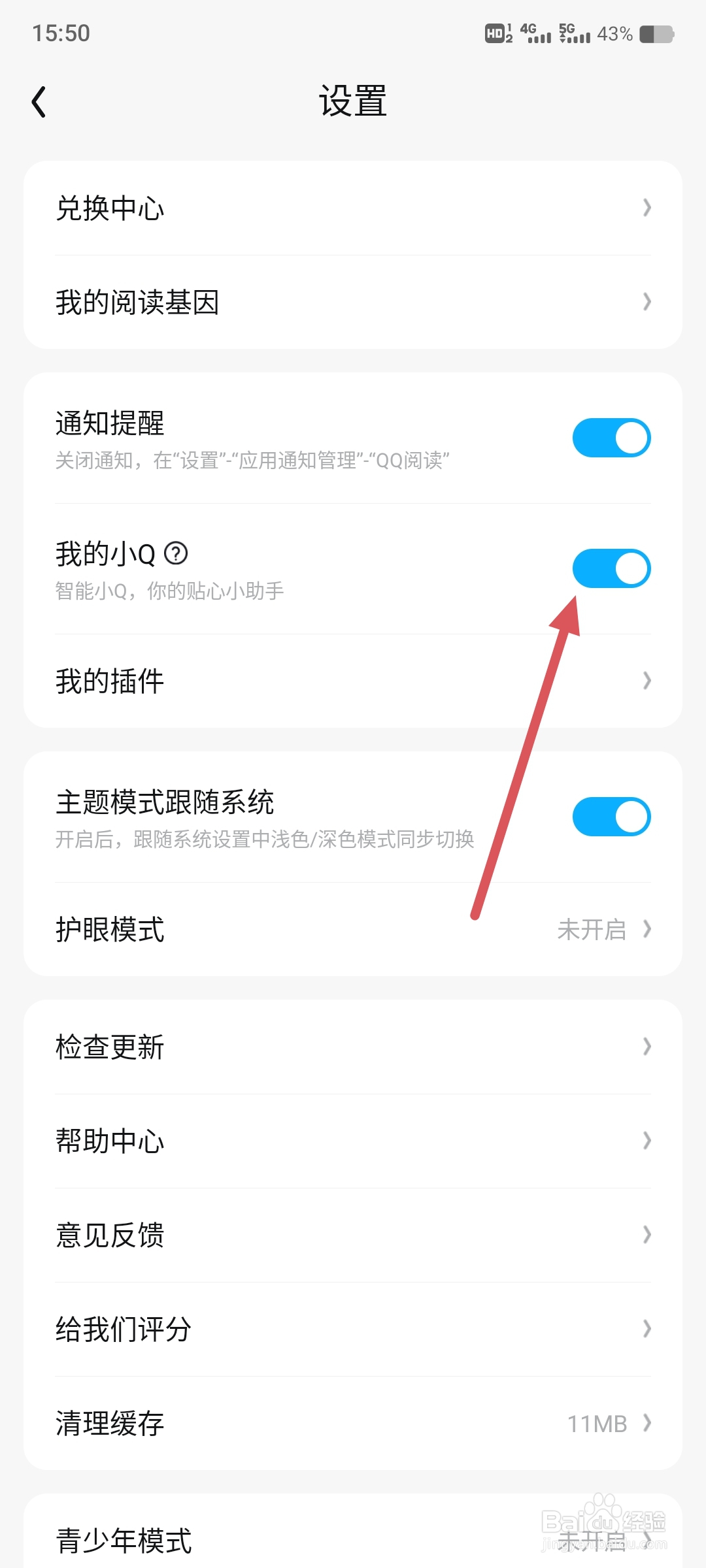This screenshot has height=1568, width=706.
Task: Expand the chevron next to 护眼模式
Action: pyautogui.click(x=647, y=928)
